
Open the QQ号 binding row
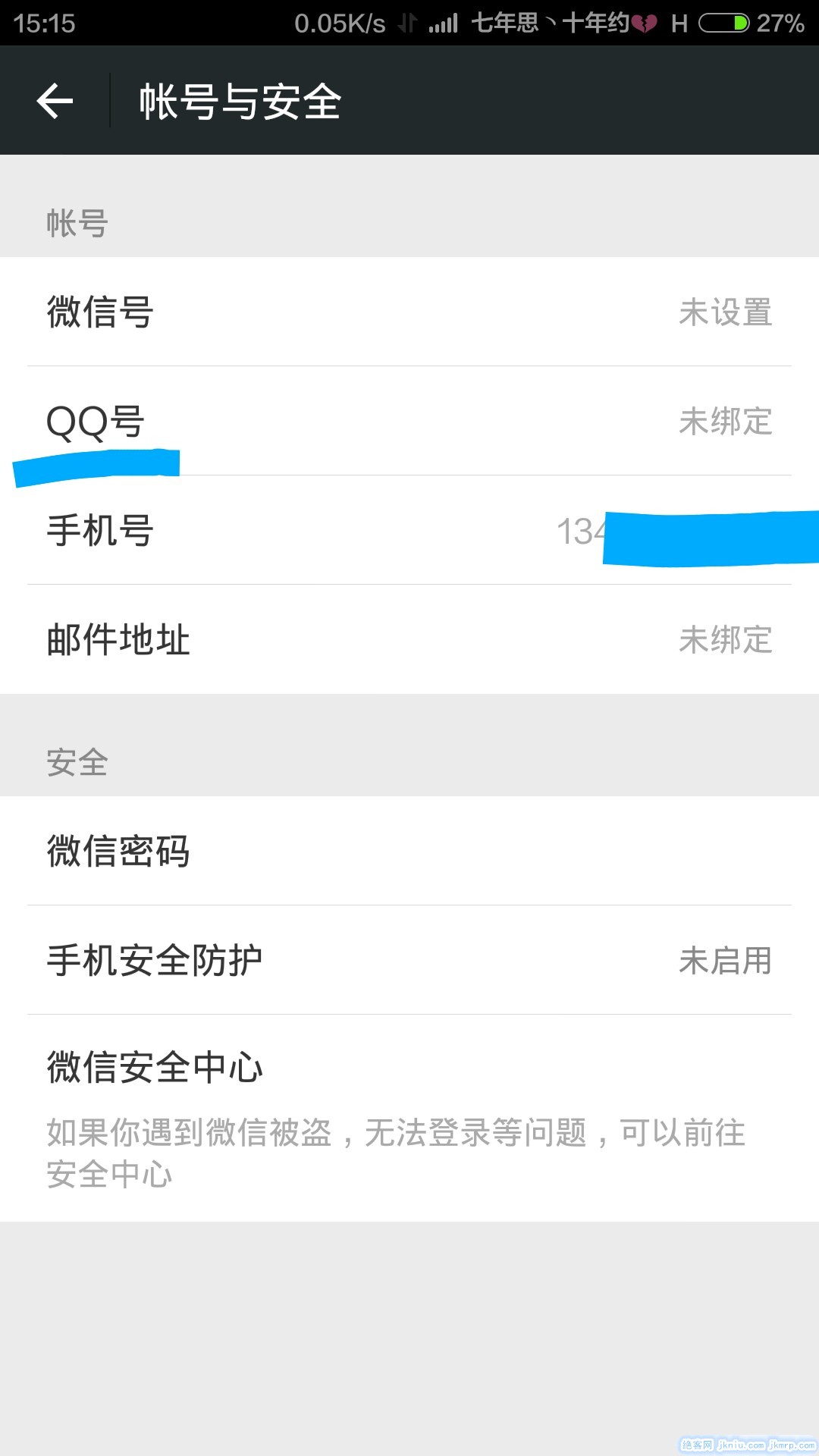coord(409,421)
